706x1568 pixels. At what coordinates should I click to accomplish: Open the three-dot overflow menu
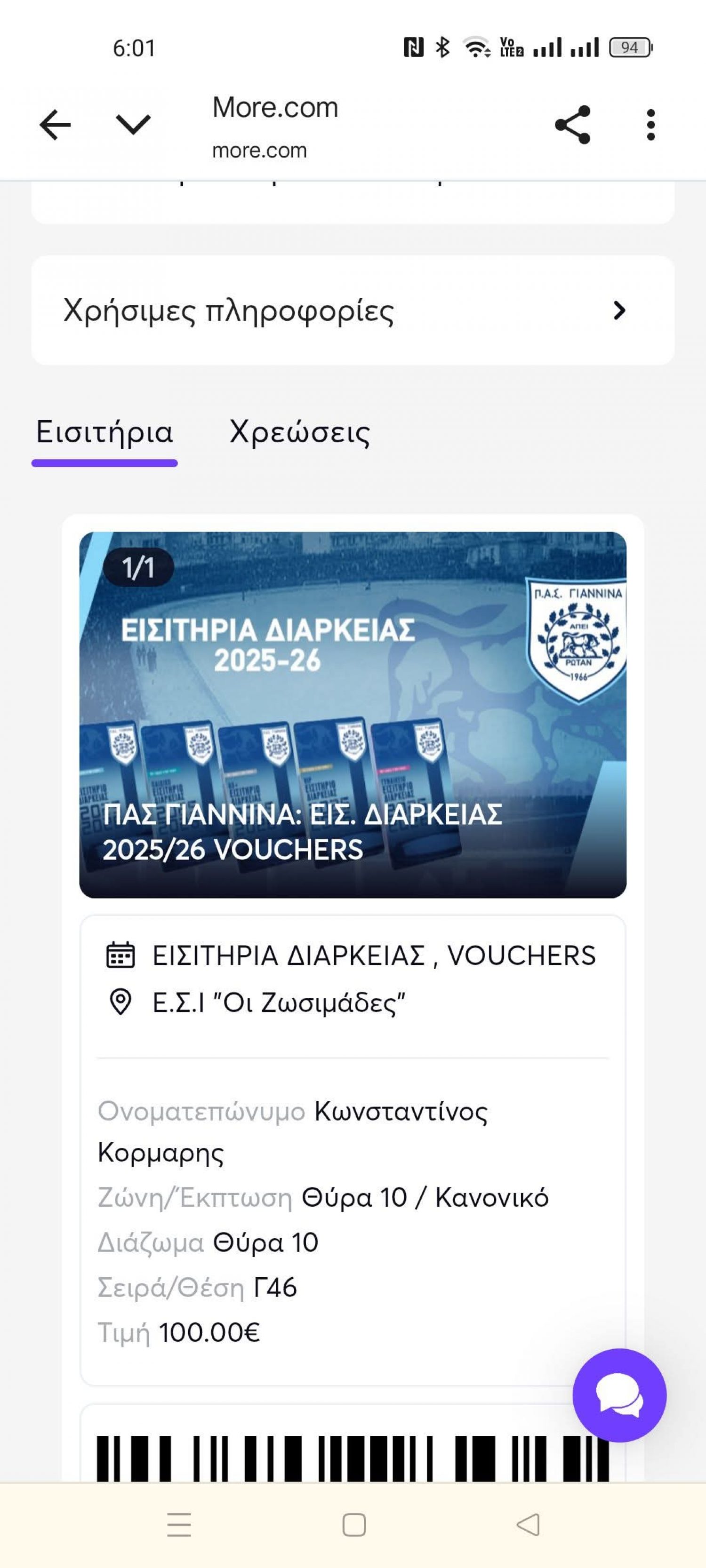[650, 125]
